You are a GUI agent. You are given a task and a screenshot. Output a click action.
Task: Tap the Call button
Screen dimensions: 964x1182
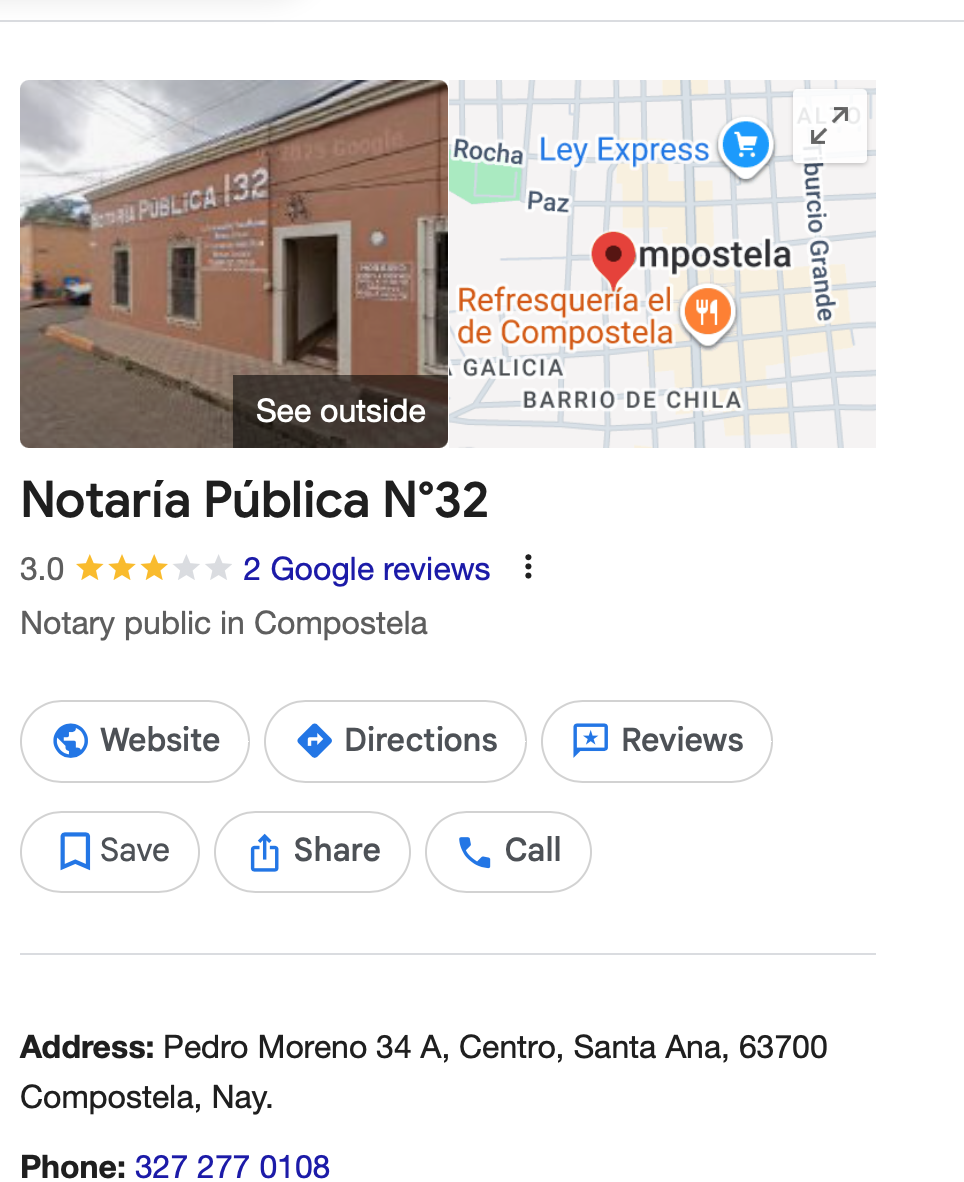508,851
